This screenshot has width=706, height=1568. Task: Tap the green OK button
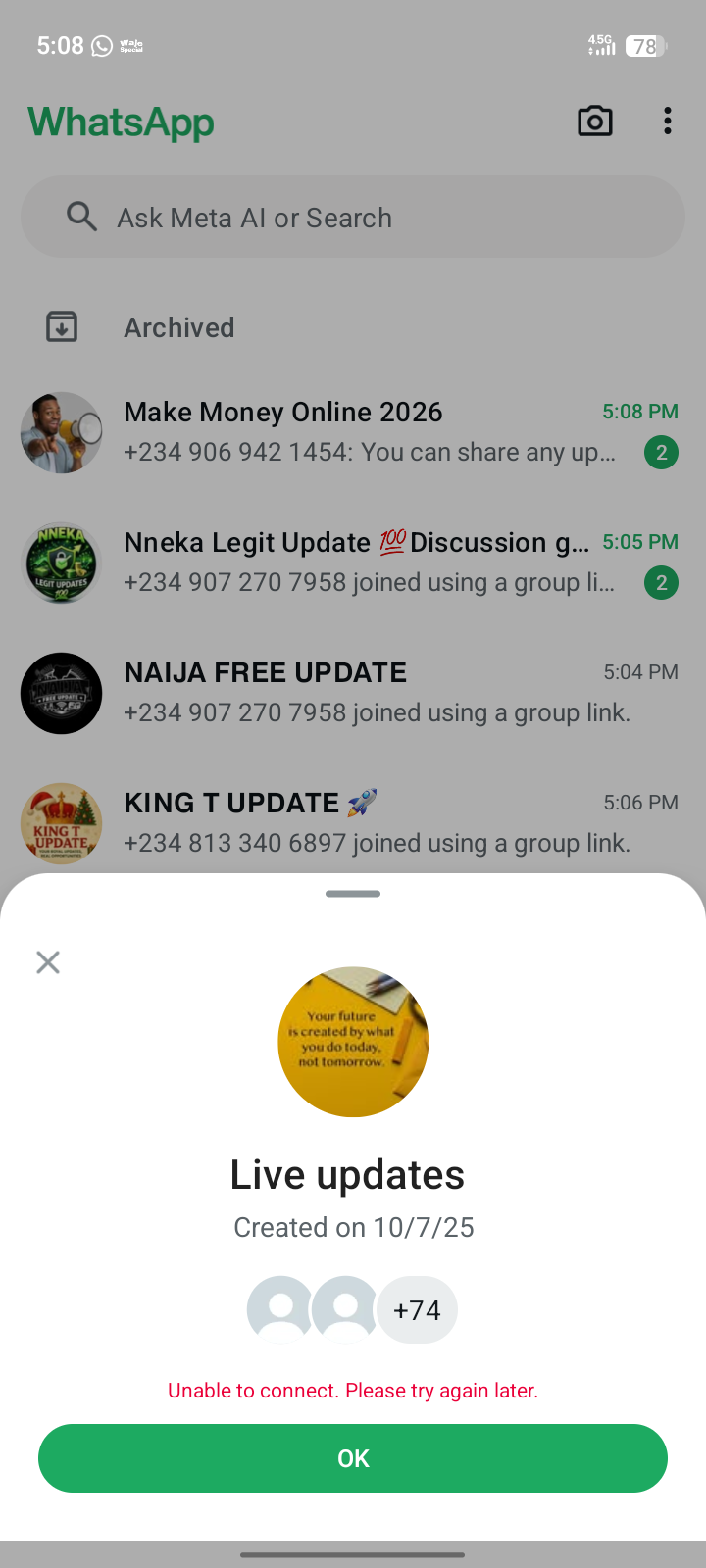point(353,1458)
